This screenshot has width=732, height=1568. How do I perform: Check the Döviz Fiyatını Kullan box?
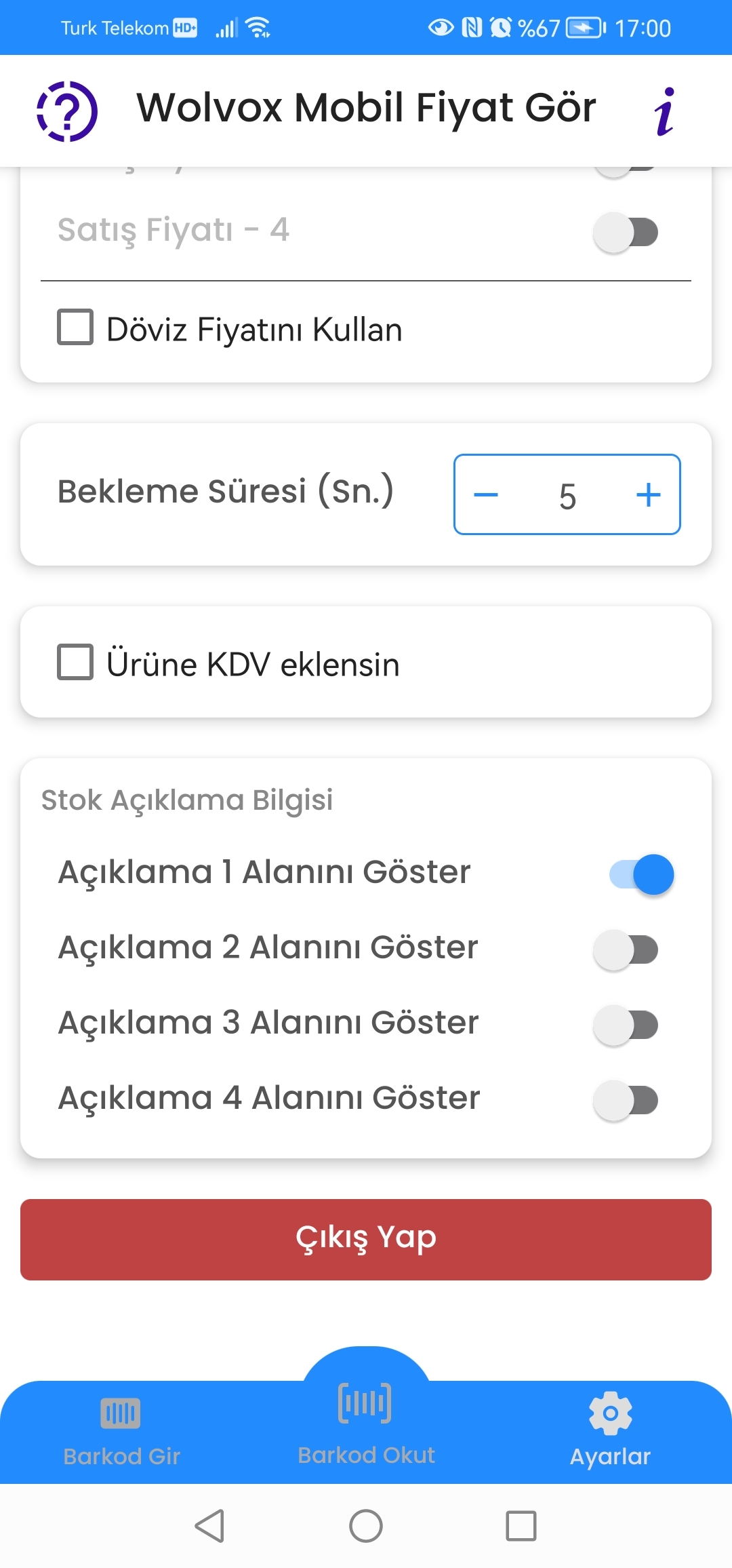coord(75,328)
